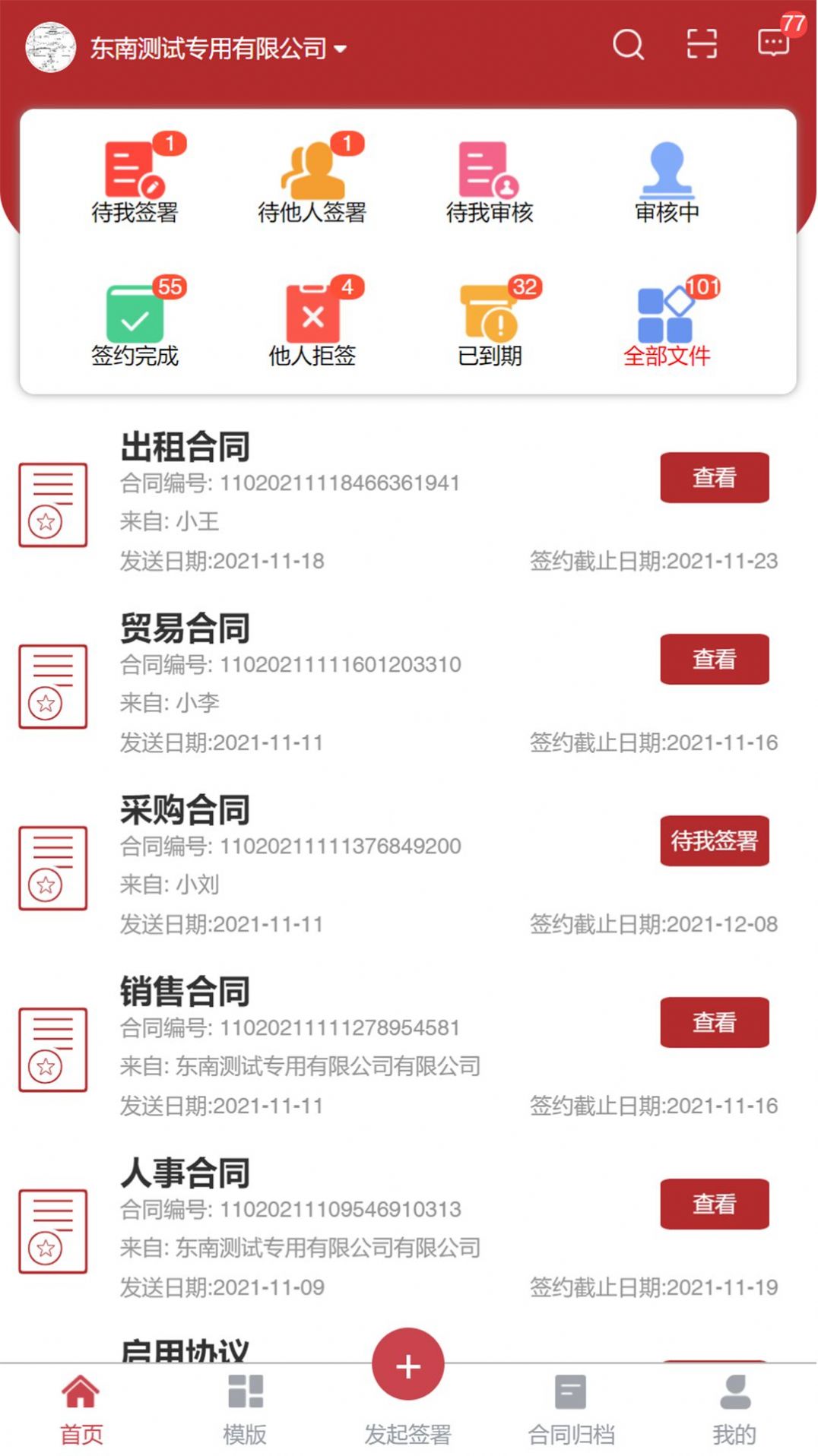Open 签约完成 shortcut

135,322
